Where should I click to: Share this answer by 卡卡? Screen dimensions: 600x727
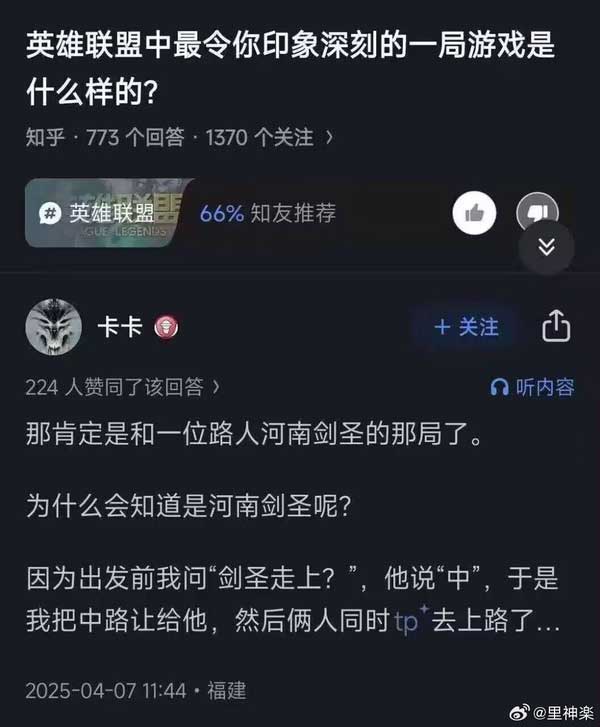pyautogui.click(x=556, y=326)
